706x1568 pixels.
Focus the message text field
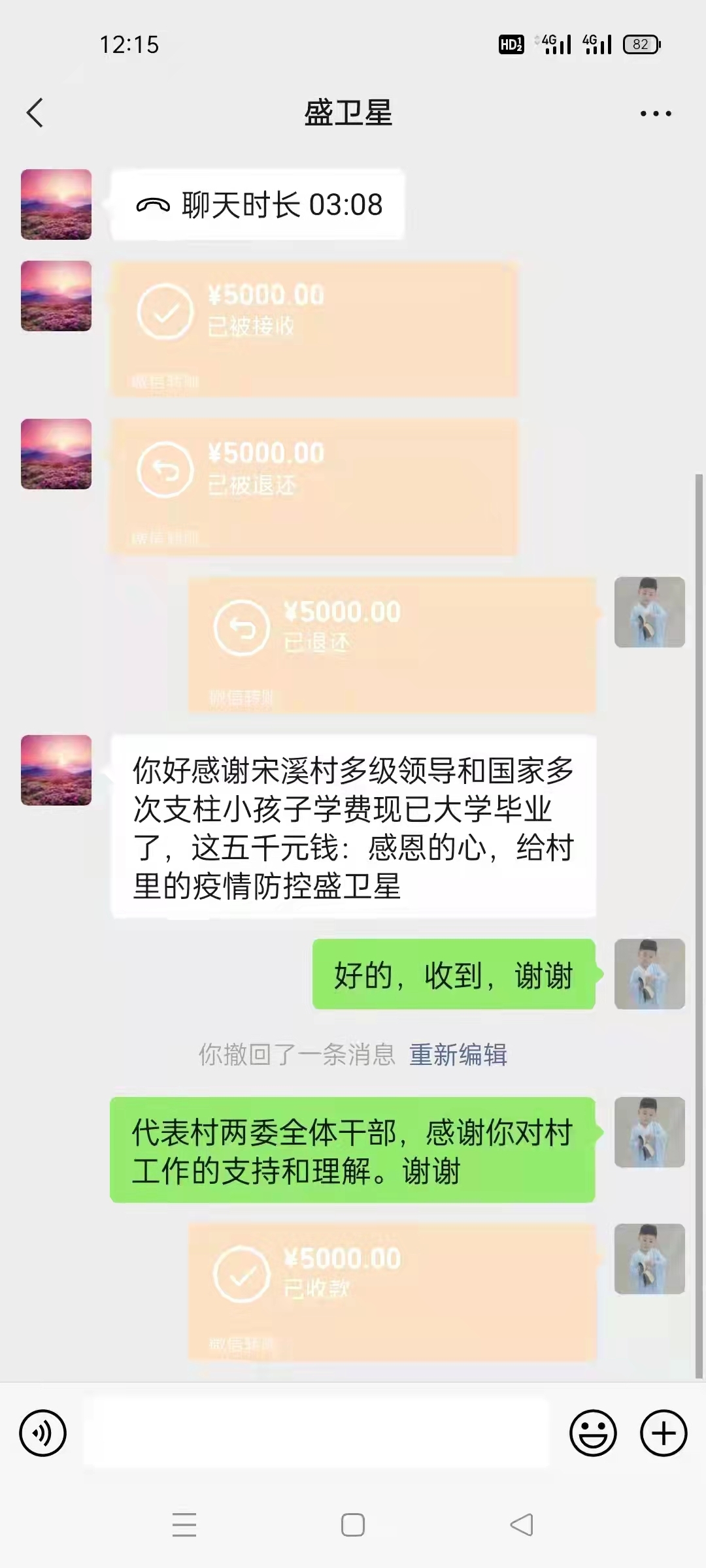(x=317, y=1433)
